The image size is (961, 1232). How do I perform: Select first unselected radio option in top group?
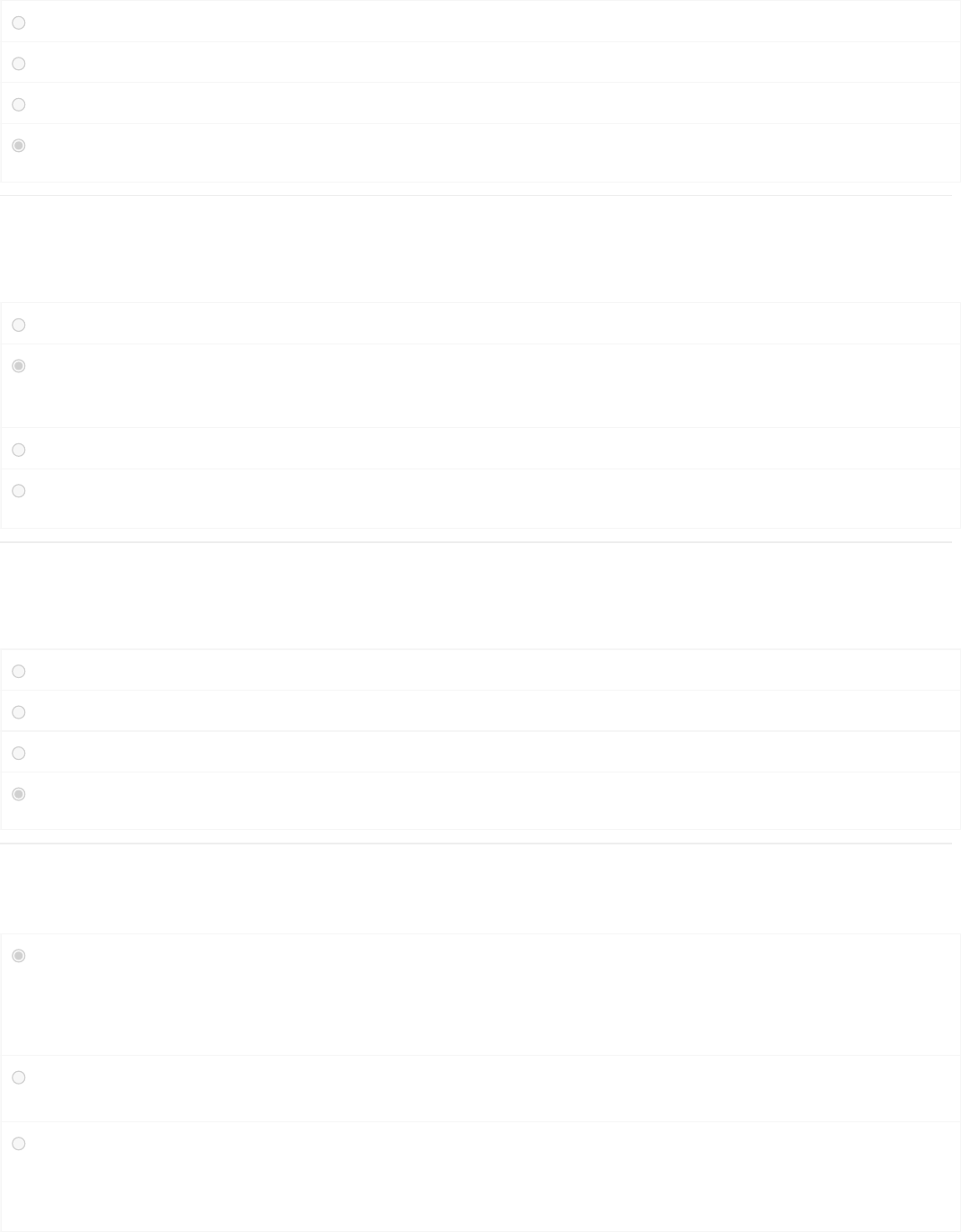pyautogui.click(x=19, y=22)
